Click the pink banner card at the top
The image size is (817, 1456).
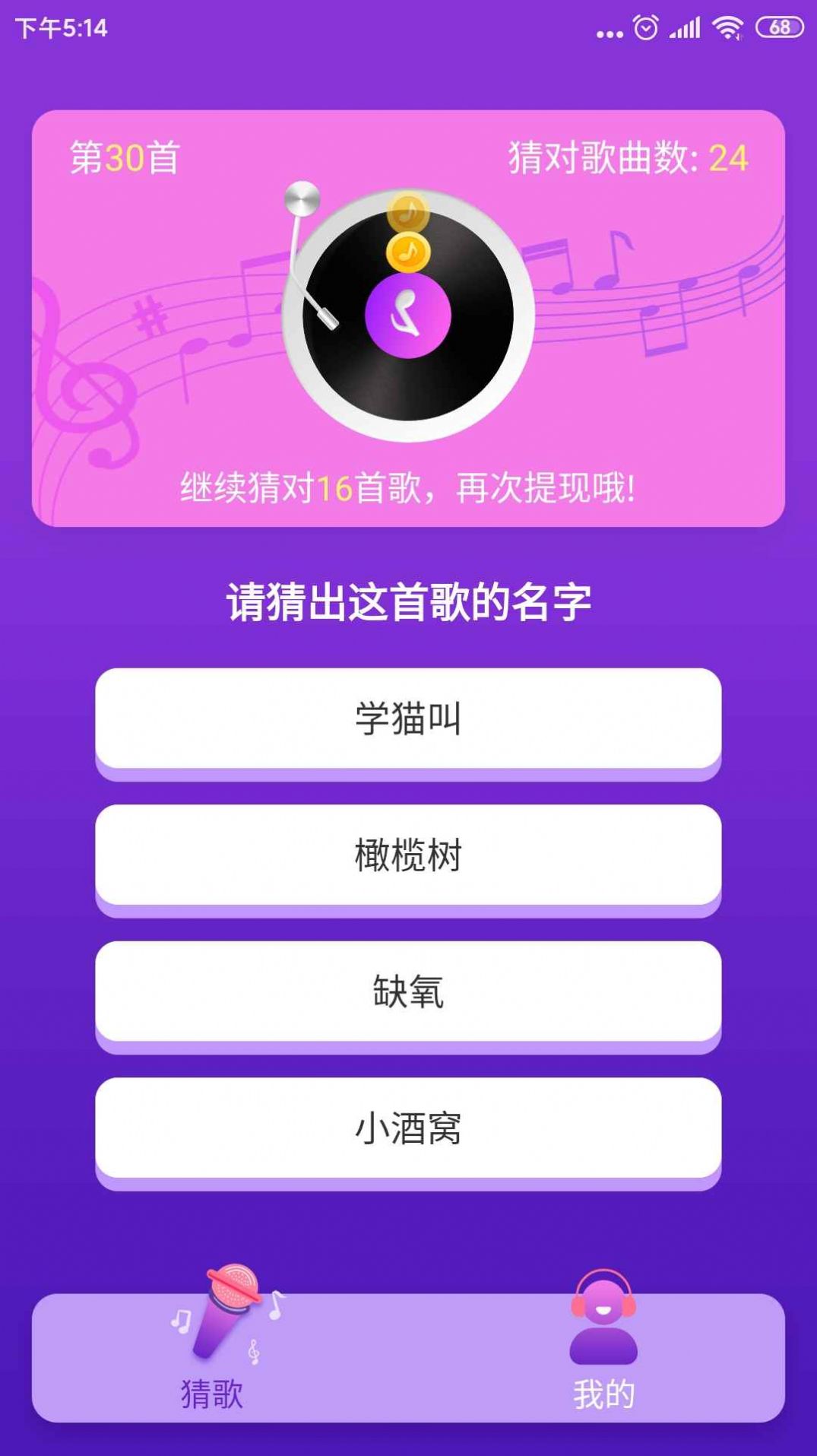(408, 319)
